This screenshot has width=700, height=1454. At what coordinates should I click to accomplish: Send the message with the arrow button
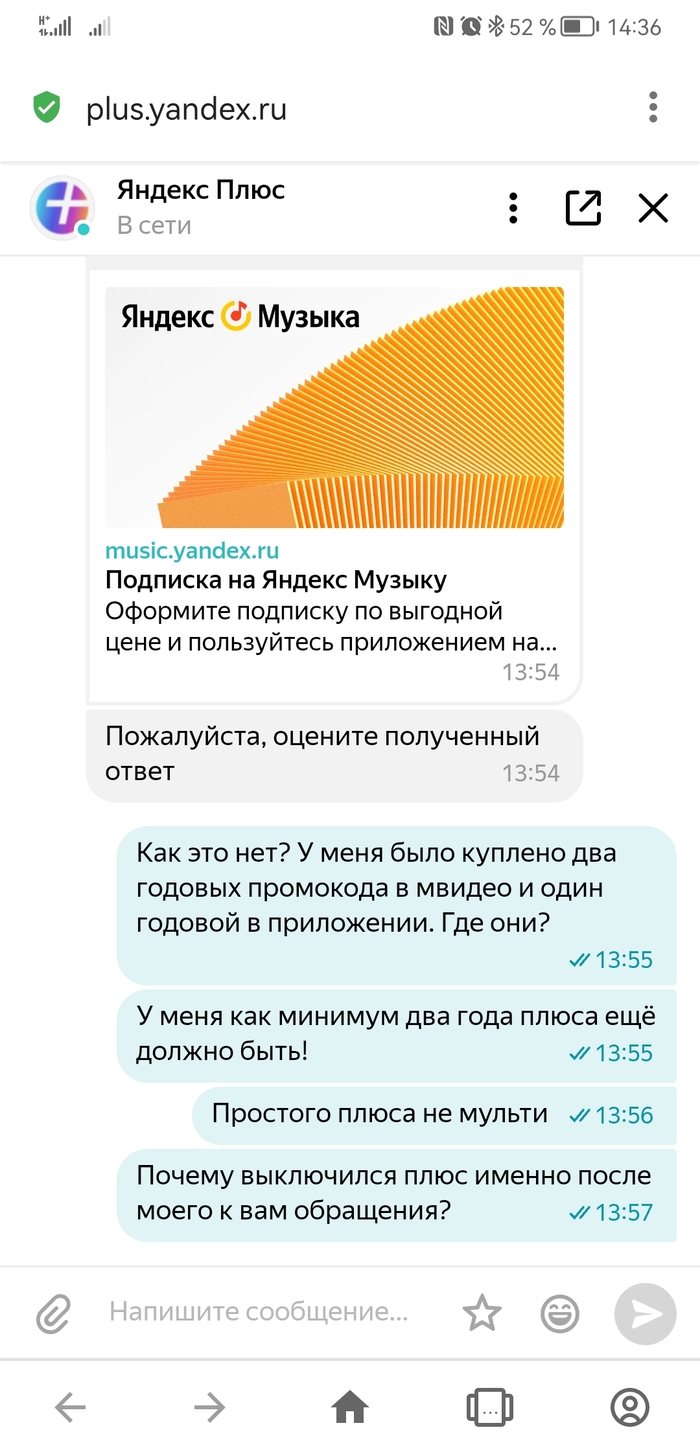[x=645, y=1313]
